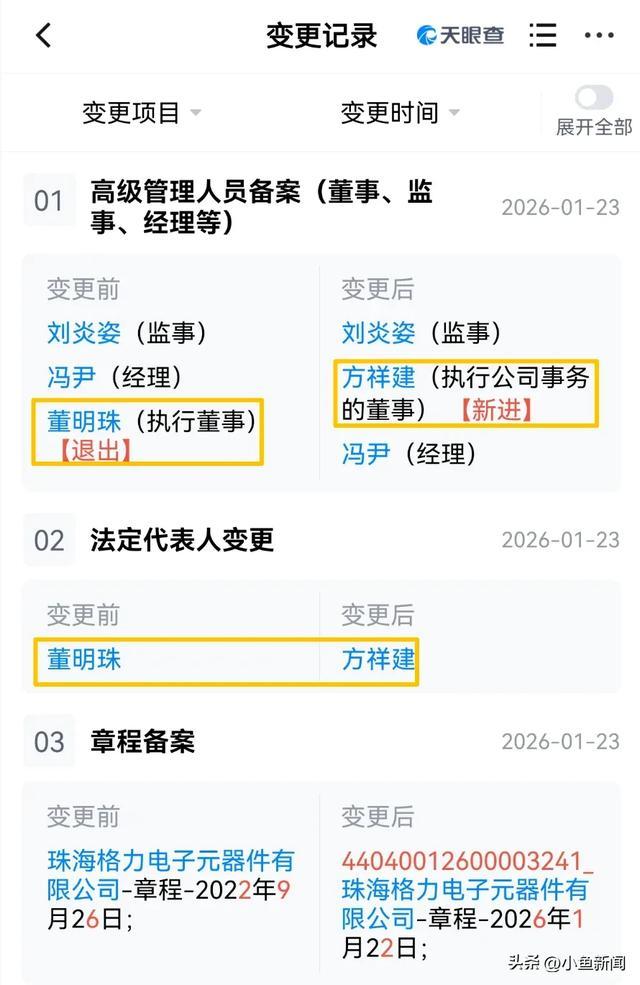Expand the 变更项目 filter dropdown
Screen dimensions: 640x985
[142, 113]
